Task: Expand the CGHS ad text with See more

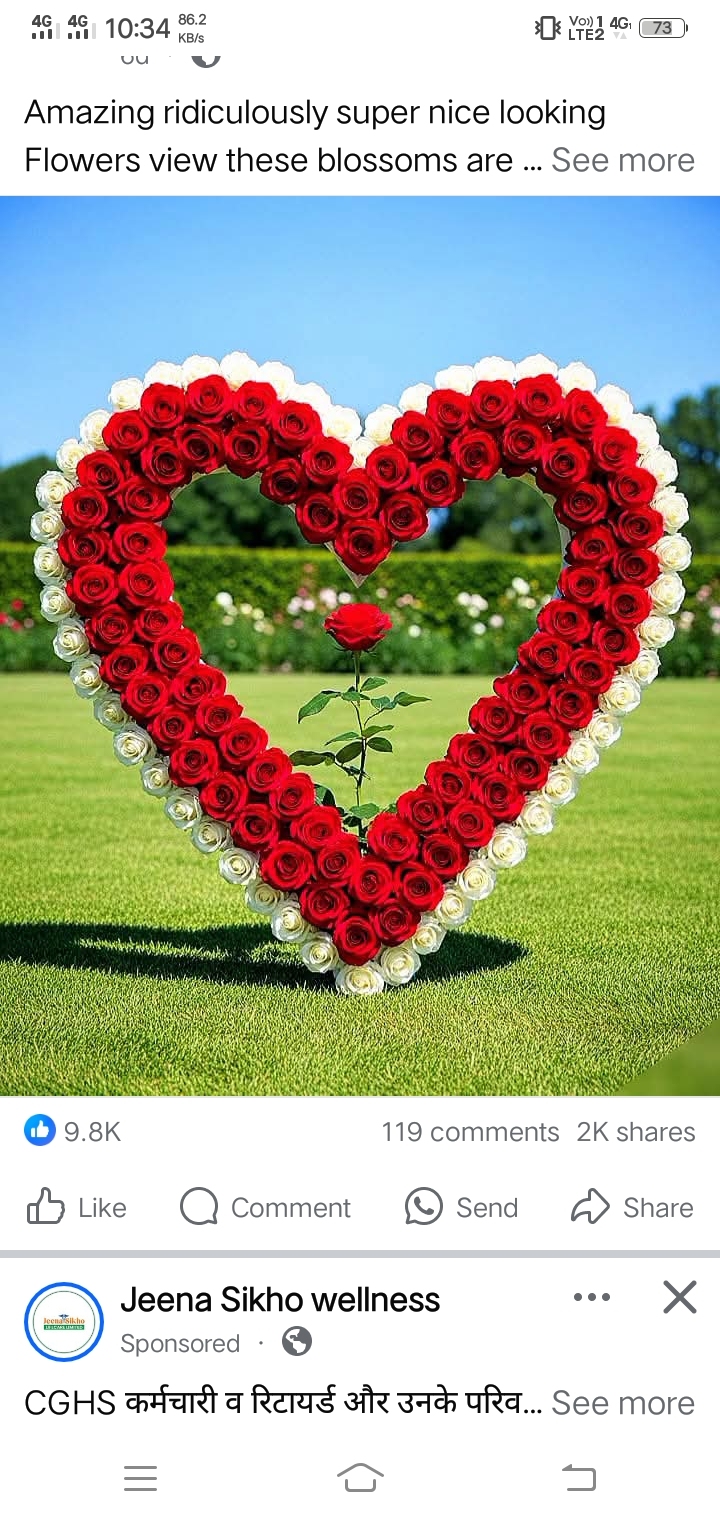Action: (622, 1403)
